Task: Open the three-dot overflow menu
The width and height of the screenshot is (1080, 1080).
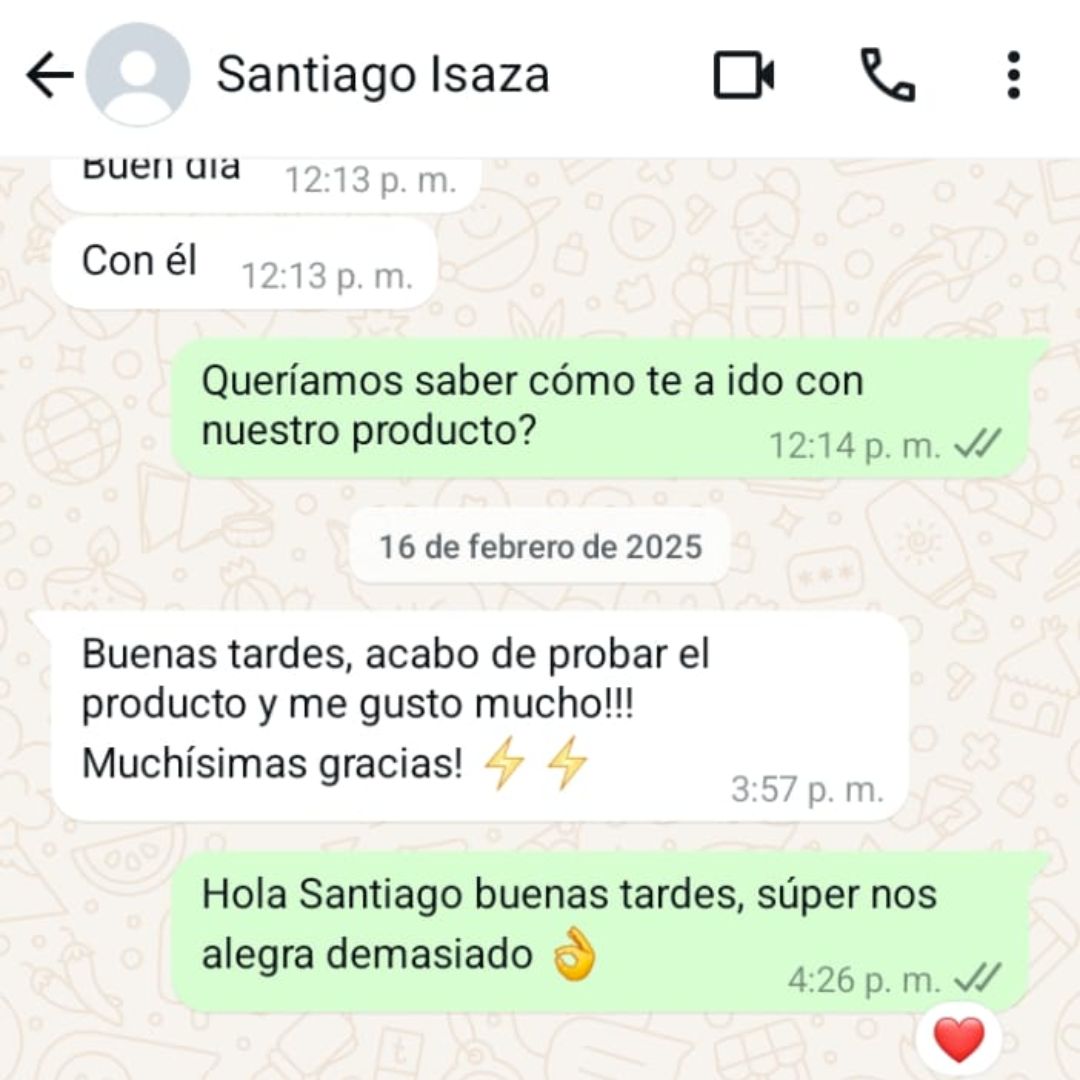Action: pyautogui.click(x=1013, y=76)
